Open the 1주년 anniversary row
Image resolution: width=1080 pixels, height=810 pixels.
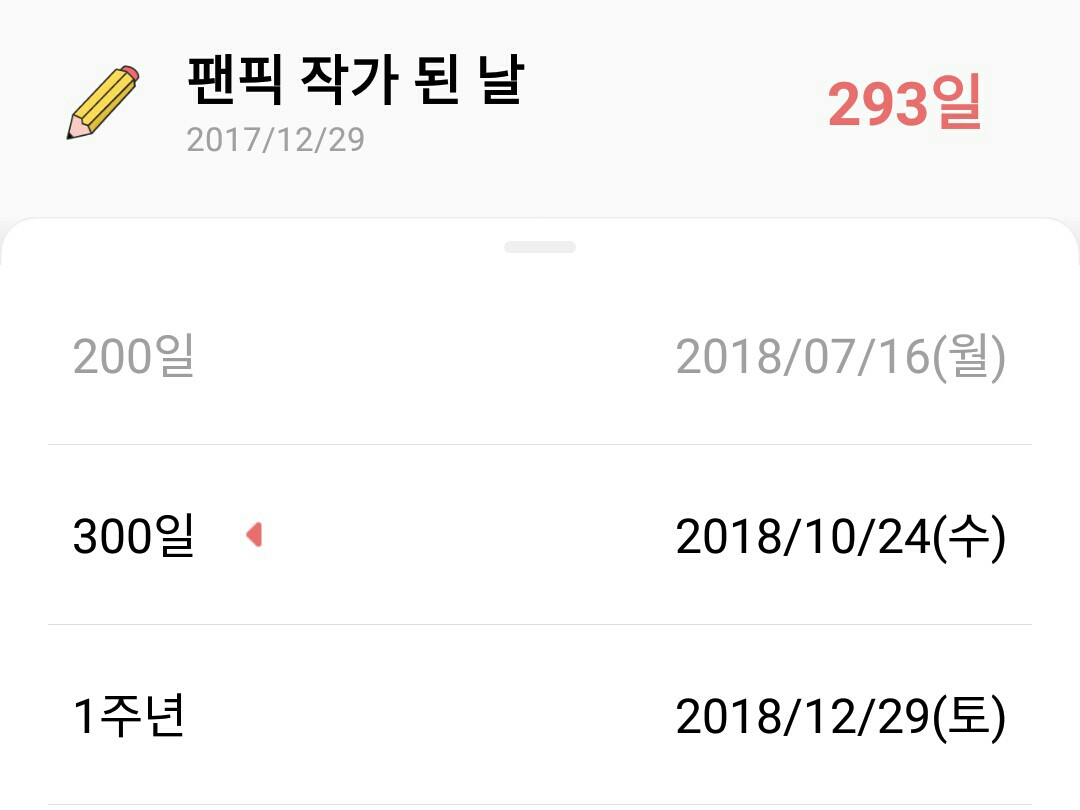click(x=540, y=717)
